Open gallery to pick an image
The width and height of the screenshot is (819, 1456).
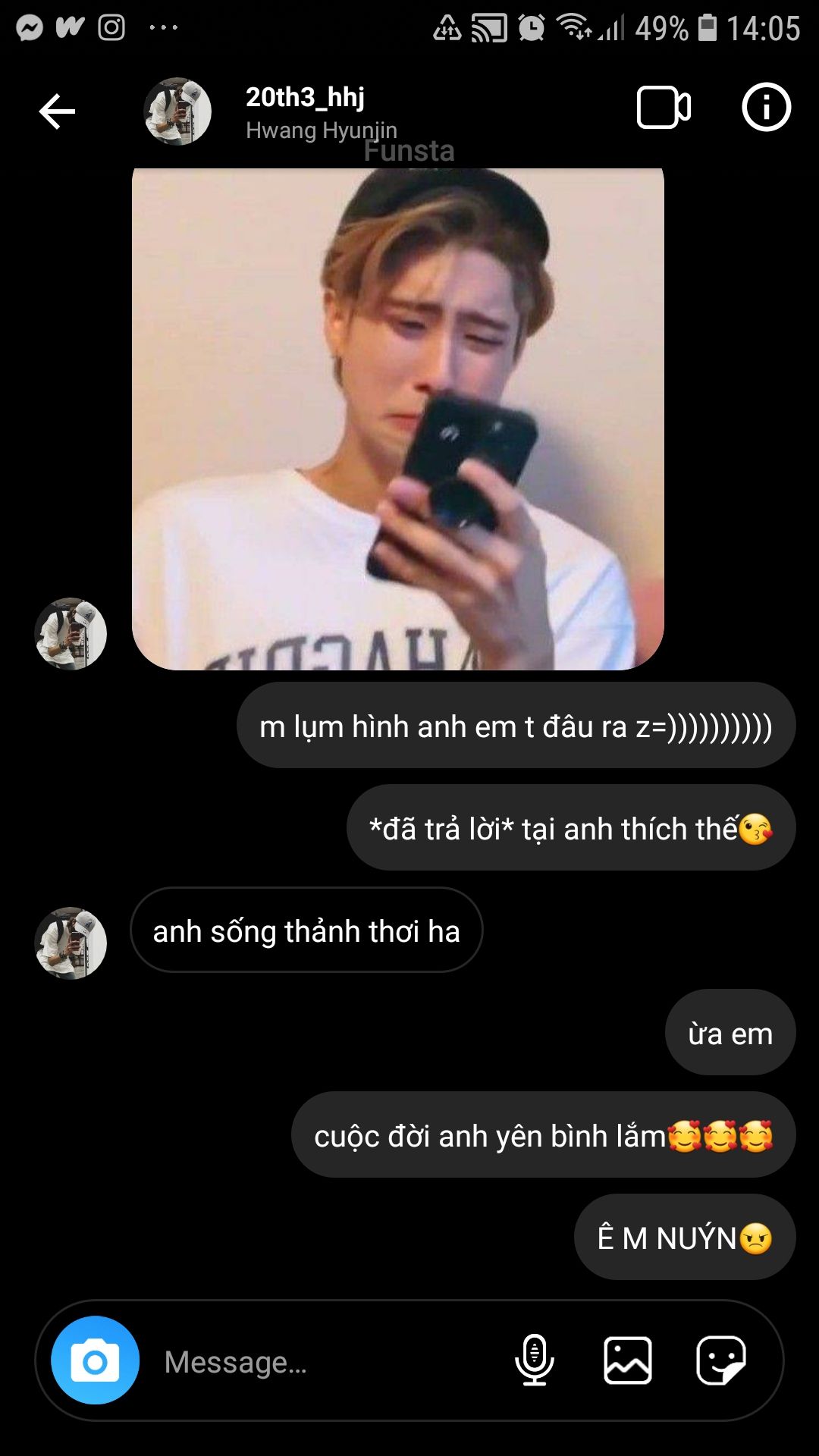pos(628,1360)
